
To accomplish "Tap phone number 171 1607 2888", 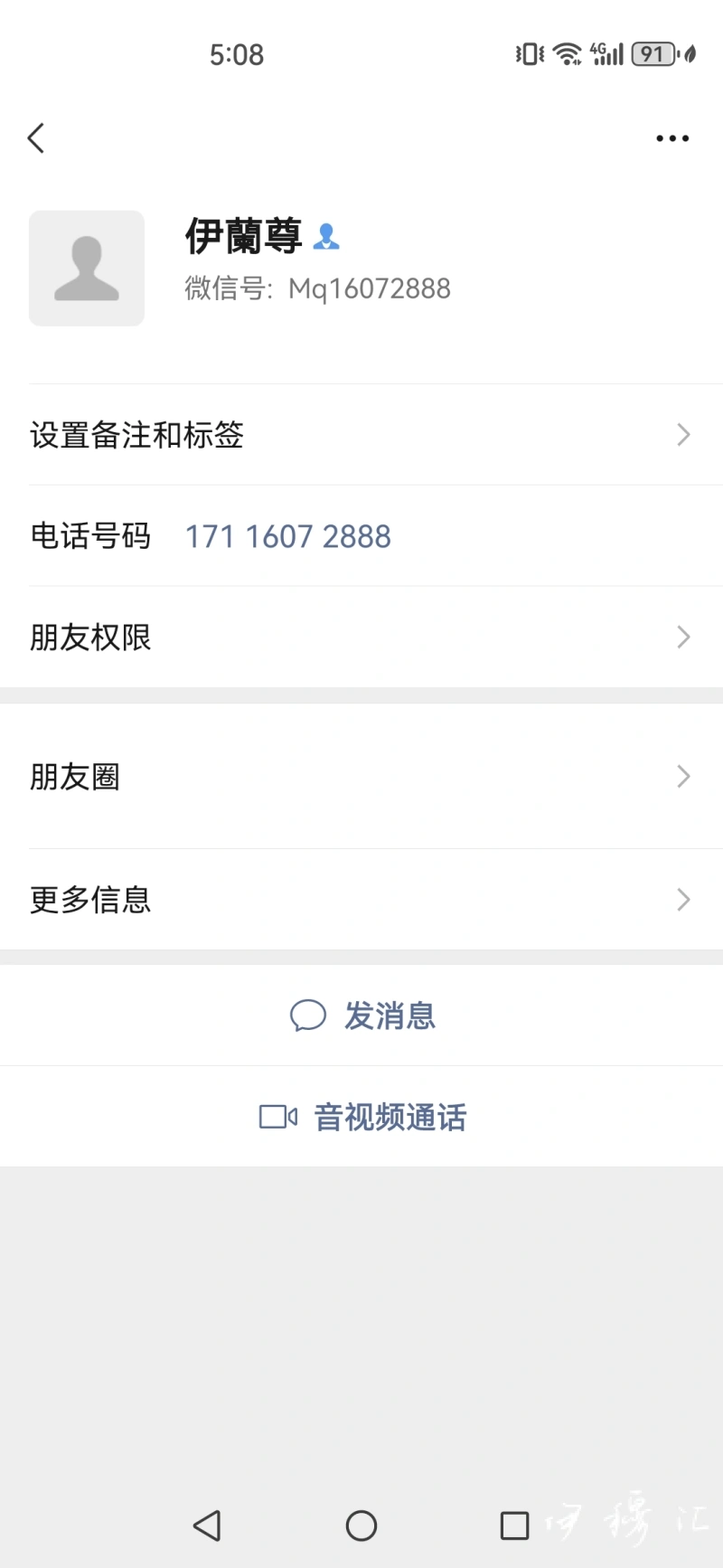I will click(x=288, y=536).
